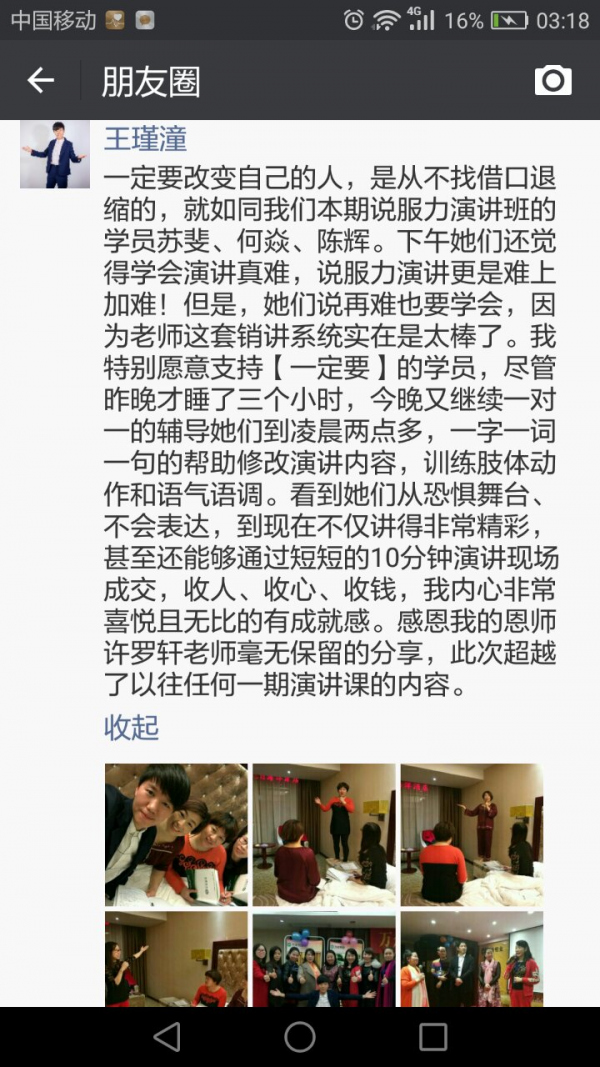Open the camera to post a moment
Viewport: 600px width, 1067px height.
553,81
